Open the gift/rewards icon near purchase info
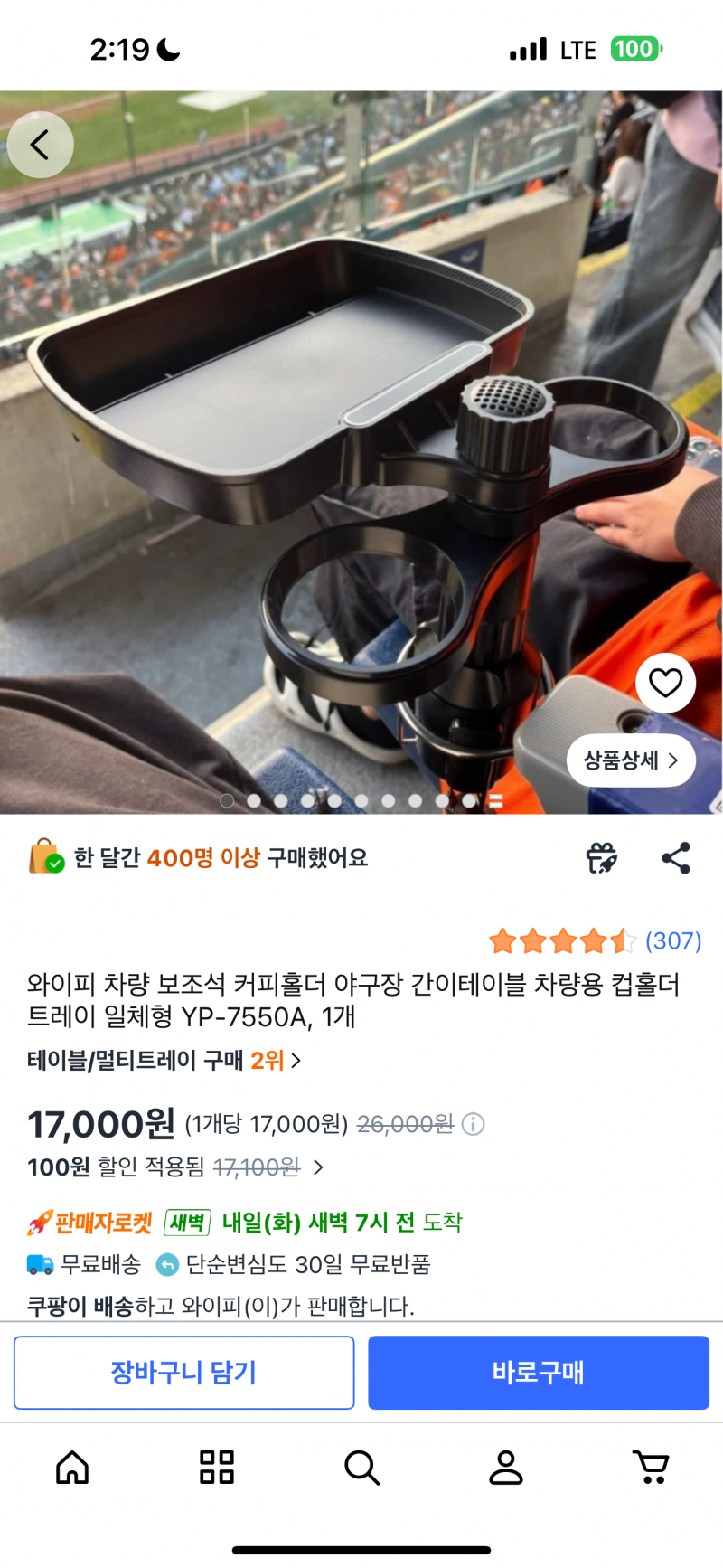 [601, 858]
